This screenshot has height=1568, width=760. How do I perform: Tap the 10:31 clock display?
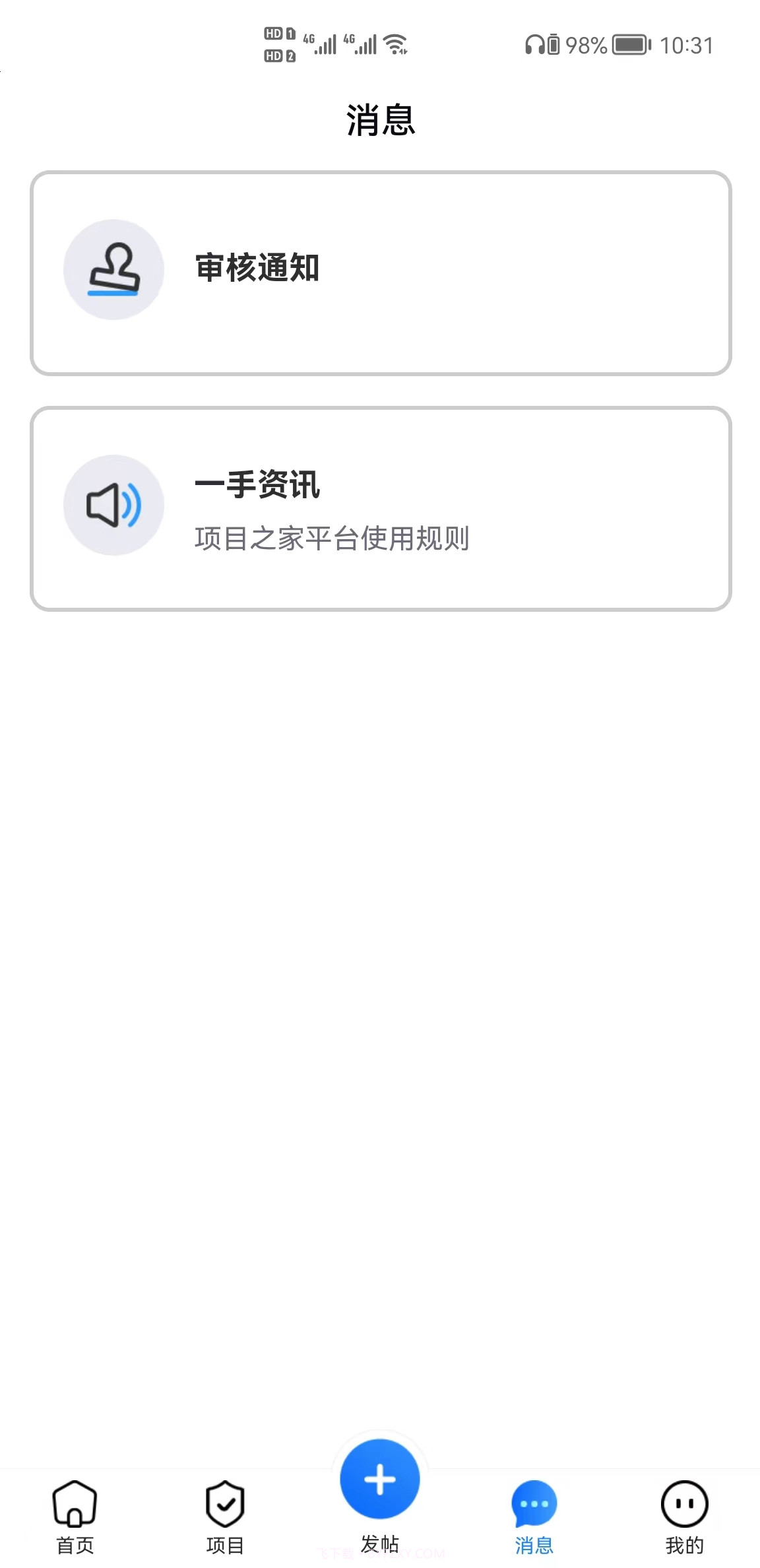[686, 45]
